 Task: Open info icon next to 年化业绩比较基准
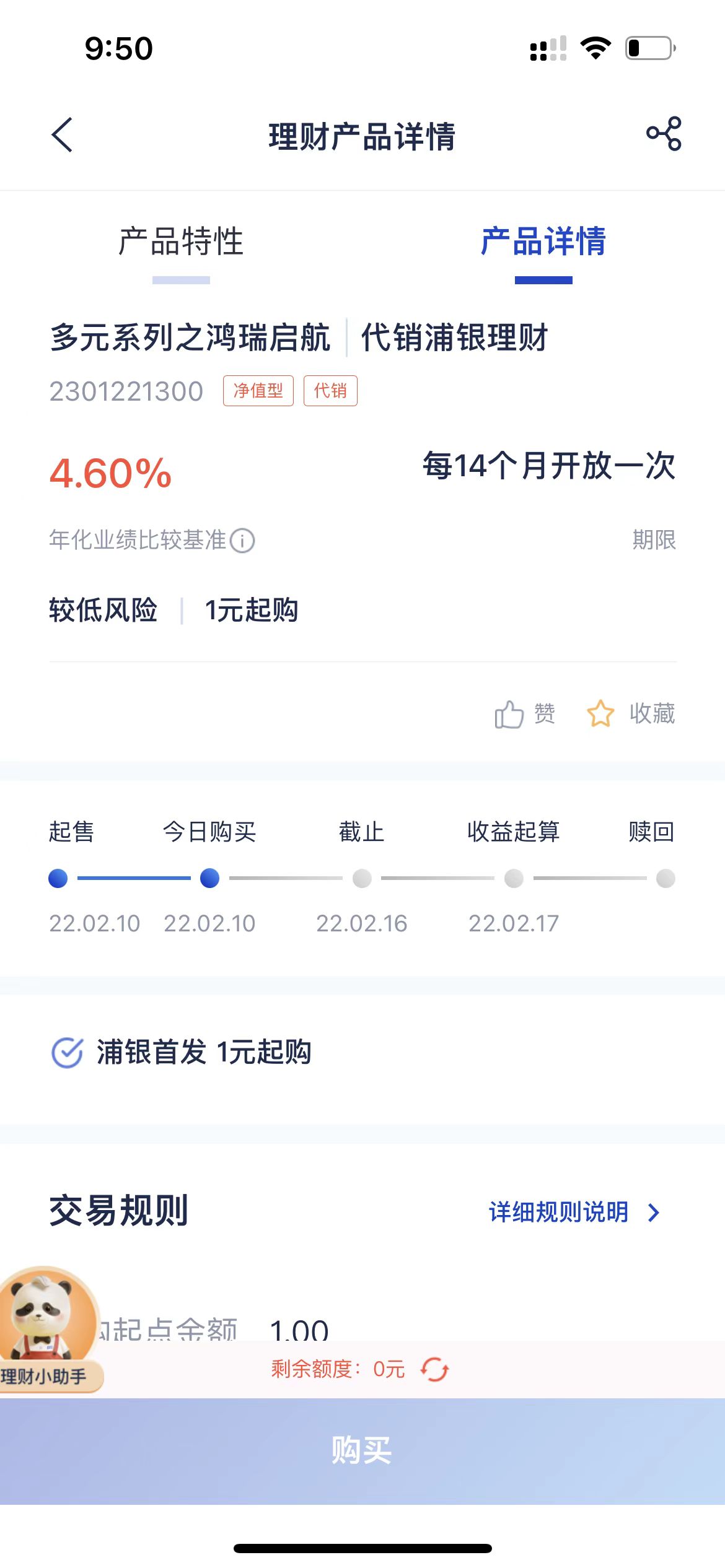pyautogui.click(x=242, y=541)
